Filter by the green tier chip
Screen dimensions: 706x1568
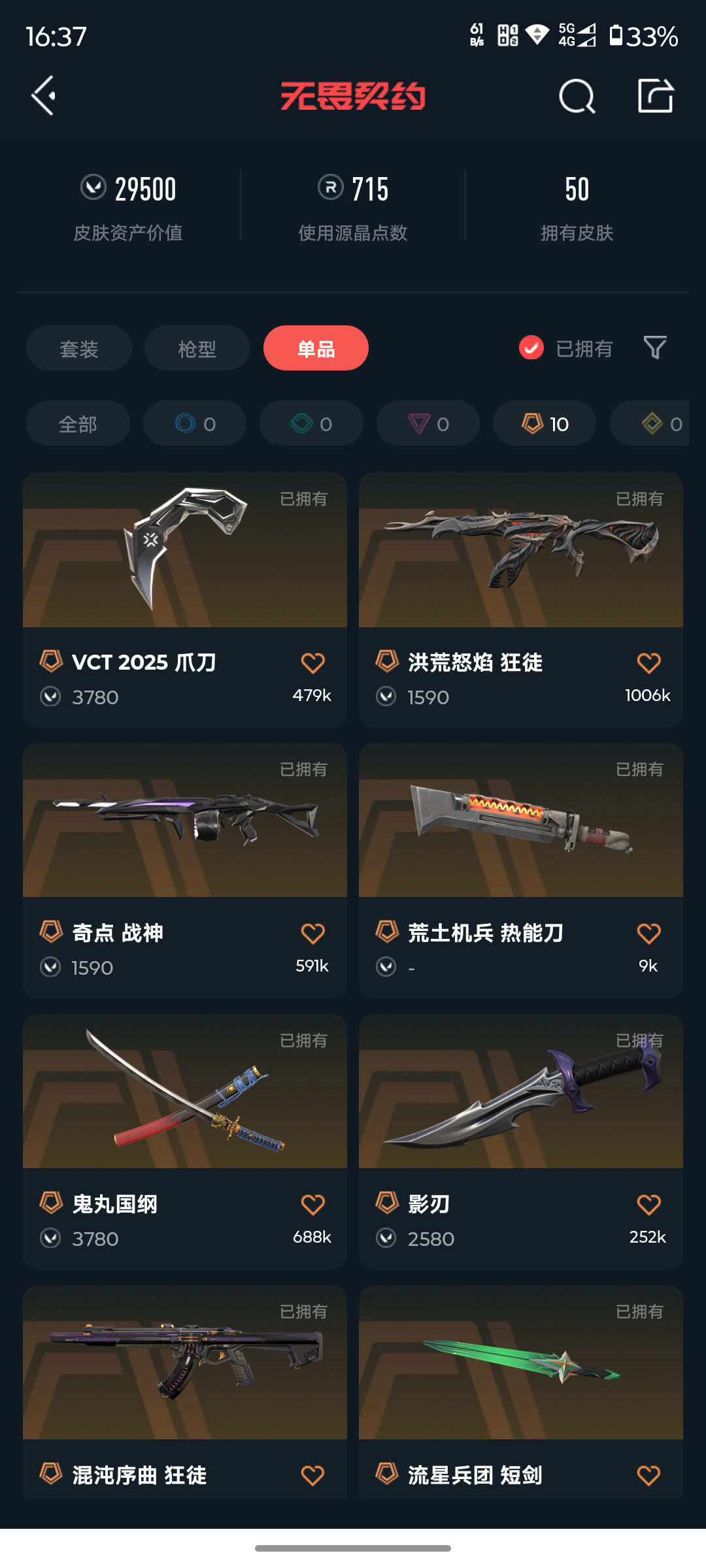[311, 423]
